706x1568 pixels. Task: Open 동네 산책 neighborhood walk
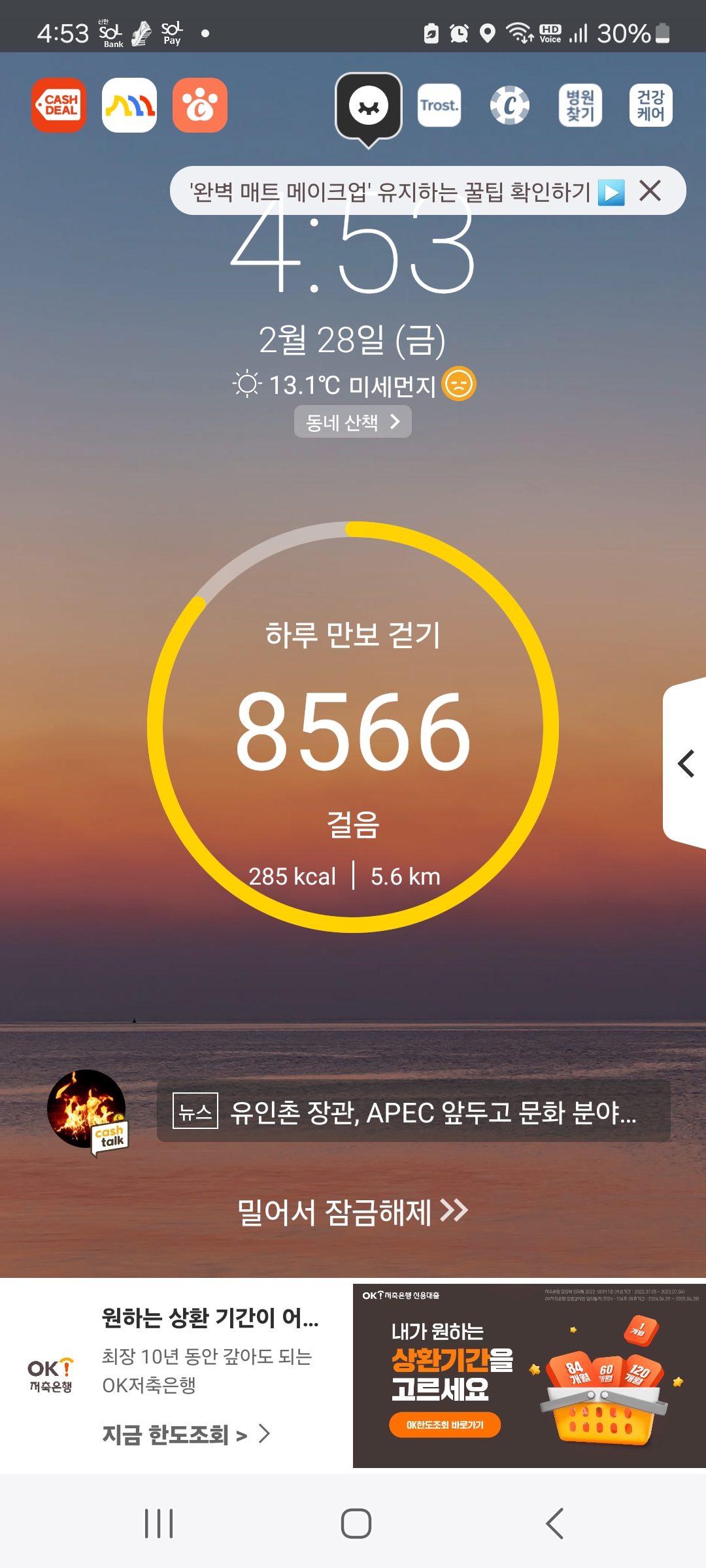pos(352,422)
